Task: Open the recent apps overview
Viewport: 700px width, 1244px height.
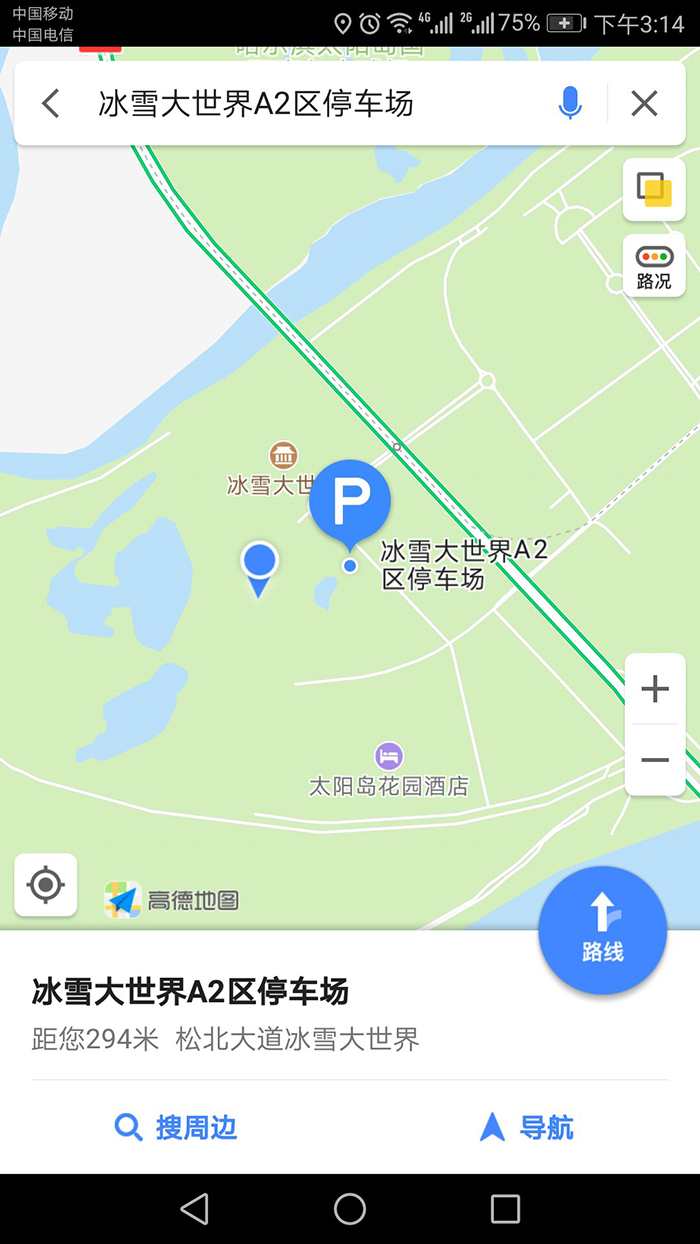Action: tap(505, 1209)
